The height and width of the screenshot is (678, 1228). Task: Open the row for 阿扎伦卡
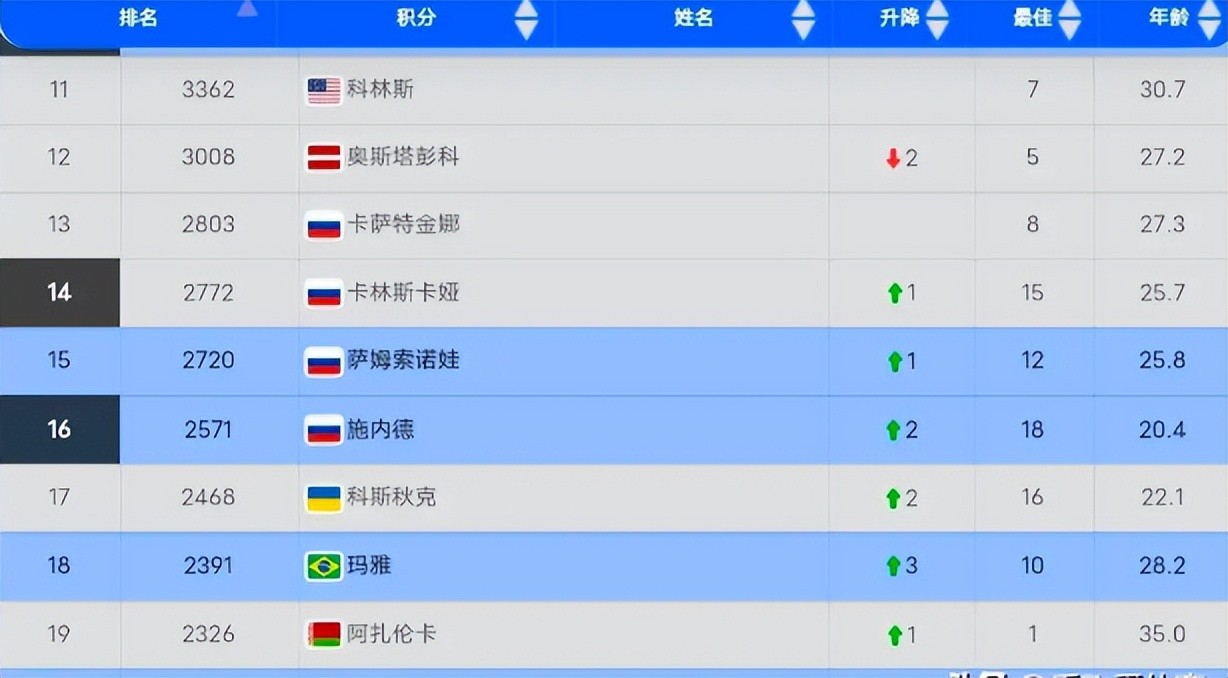tap(391, 634)
